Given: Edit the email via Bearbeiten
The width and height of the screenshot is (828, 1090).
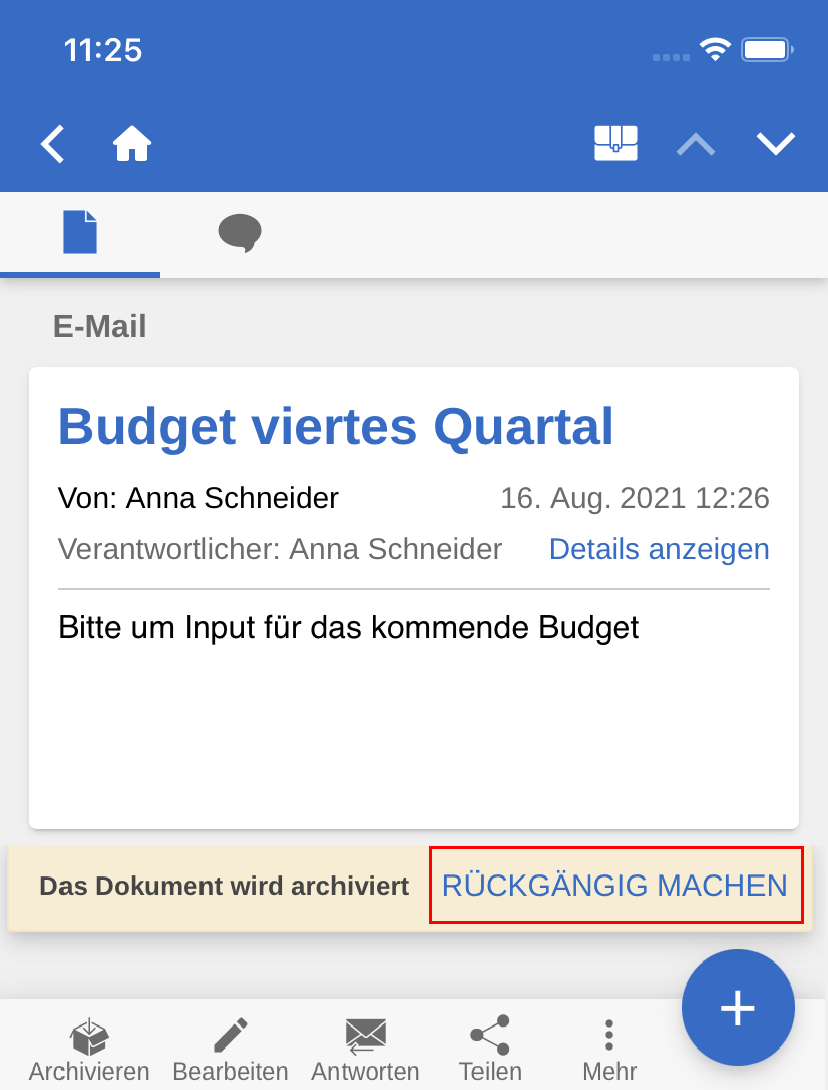Looking at the screenshot, I should coord(230,1050).
